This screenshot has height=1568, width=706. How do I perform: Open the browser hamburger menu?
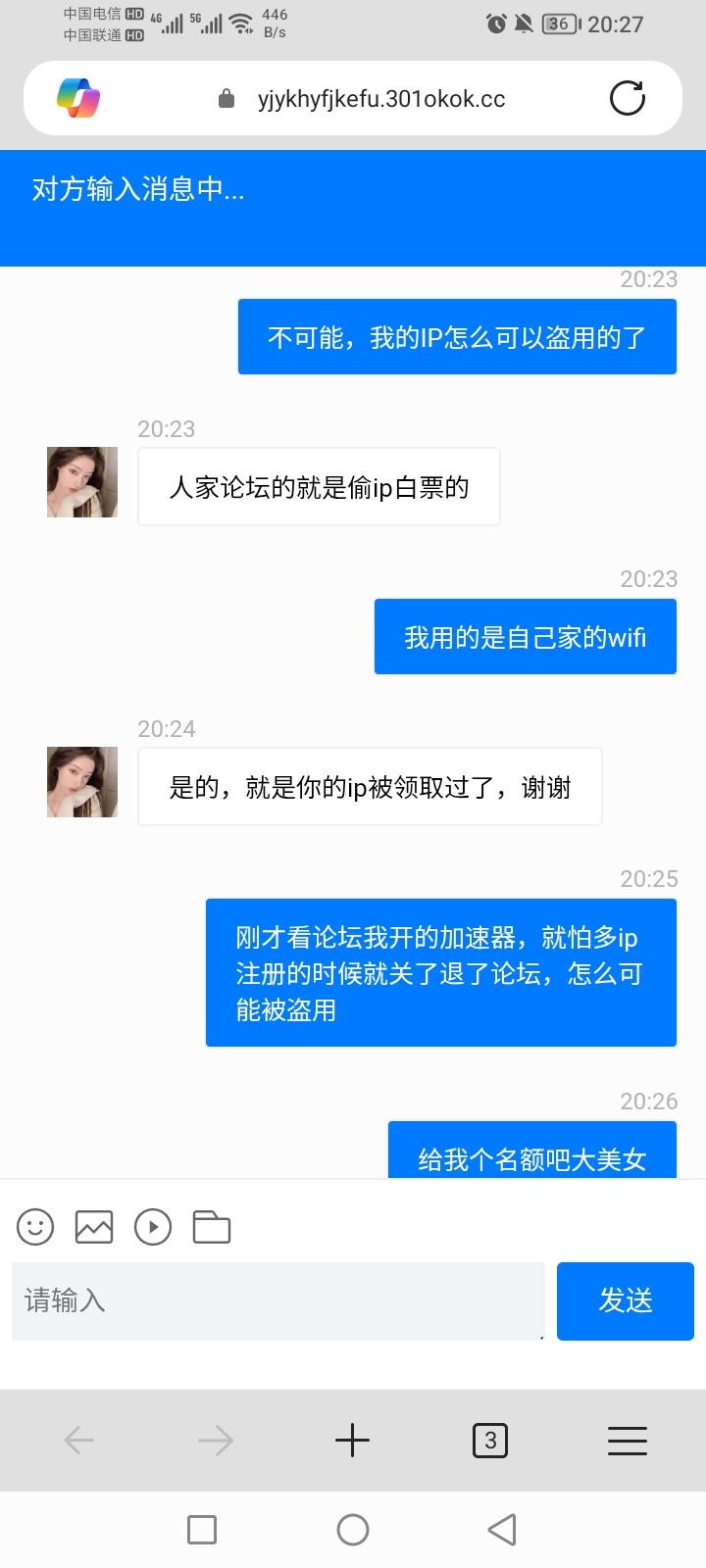[627, 1440]
